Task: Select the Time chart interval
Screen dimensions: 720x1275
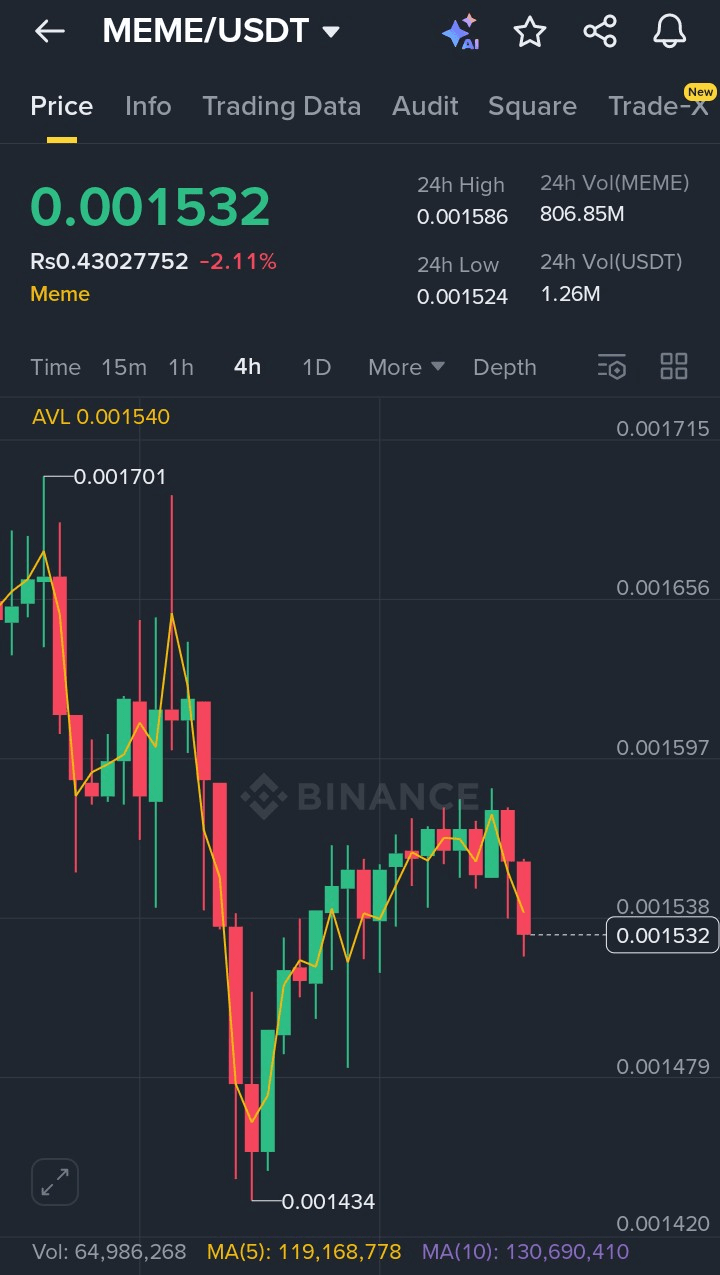Action: pyautogui.click(x=55, y=367)
